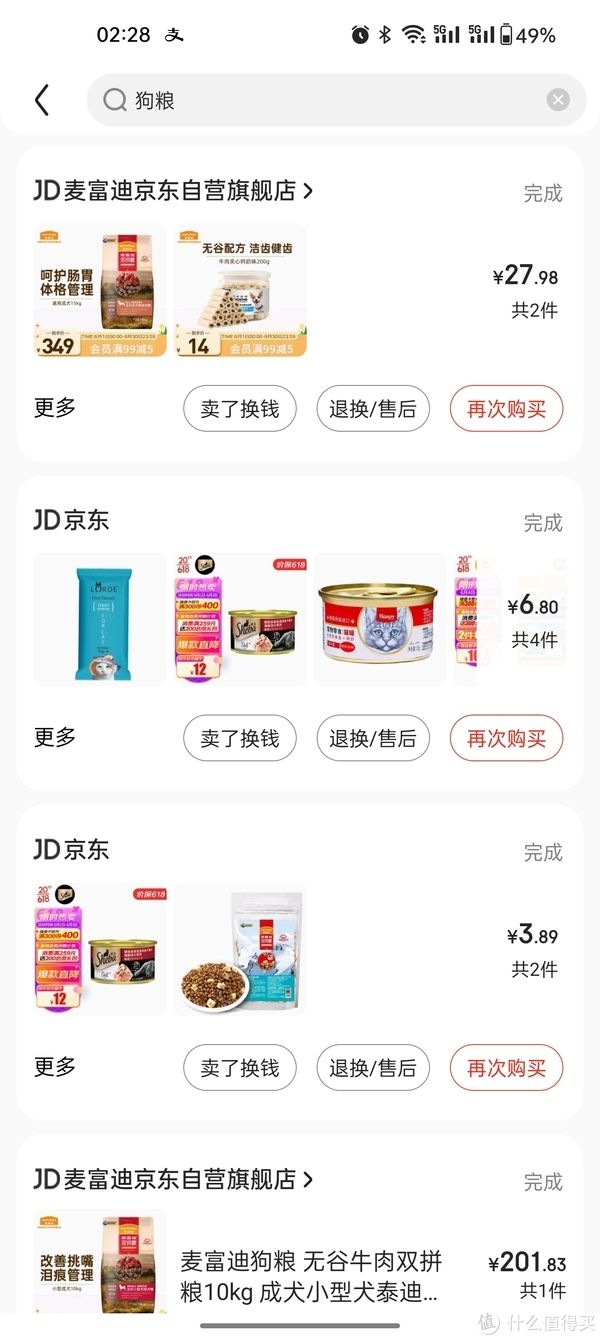600x1340 pixels.
Task: Request 退换/售后 for the ¥6.80 order
Action: point(373,739)
